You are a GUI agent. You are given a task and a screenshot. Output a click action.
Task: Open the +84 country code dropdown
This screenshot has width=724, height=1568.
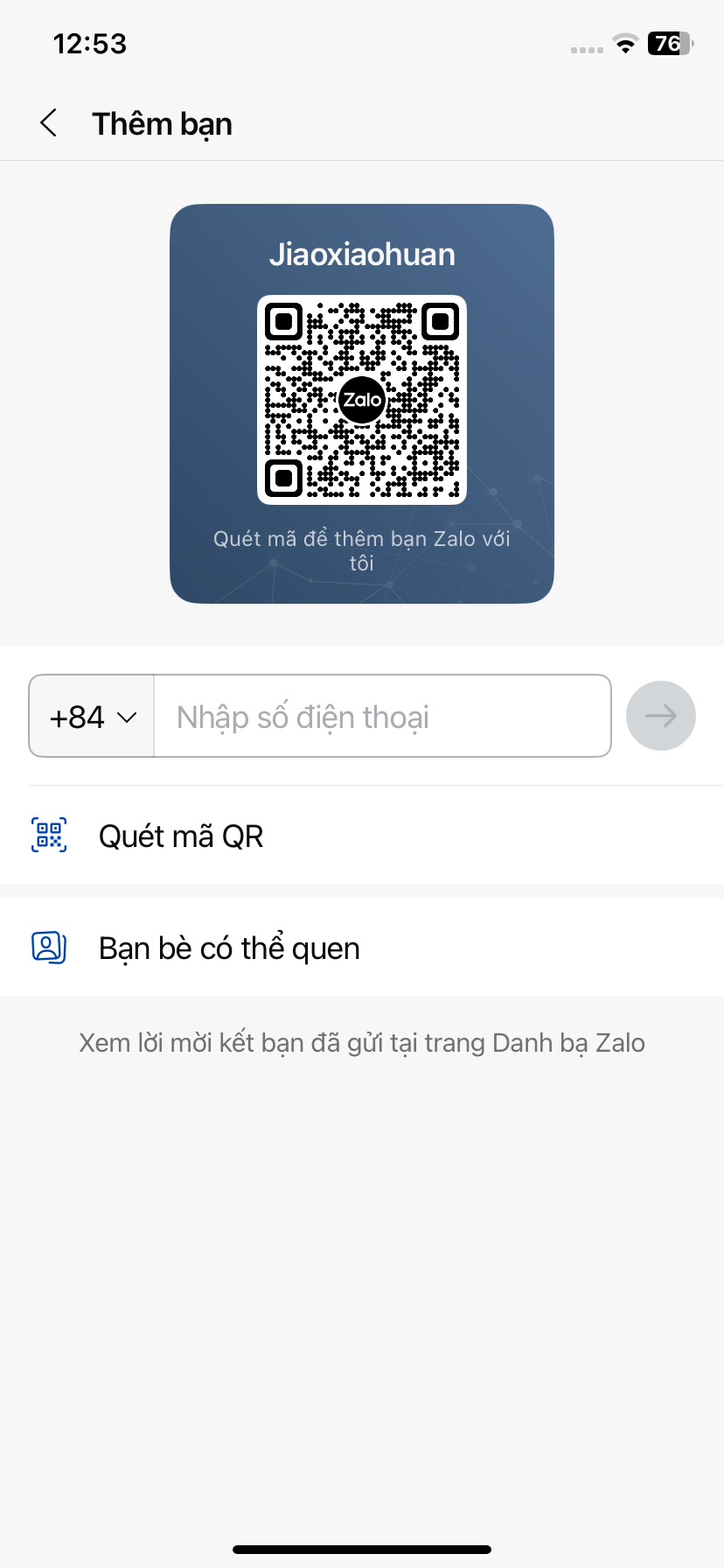tap(93, 717)
